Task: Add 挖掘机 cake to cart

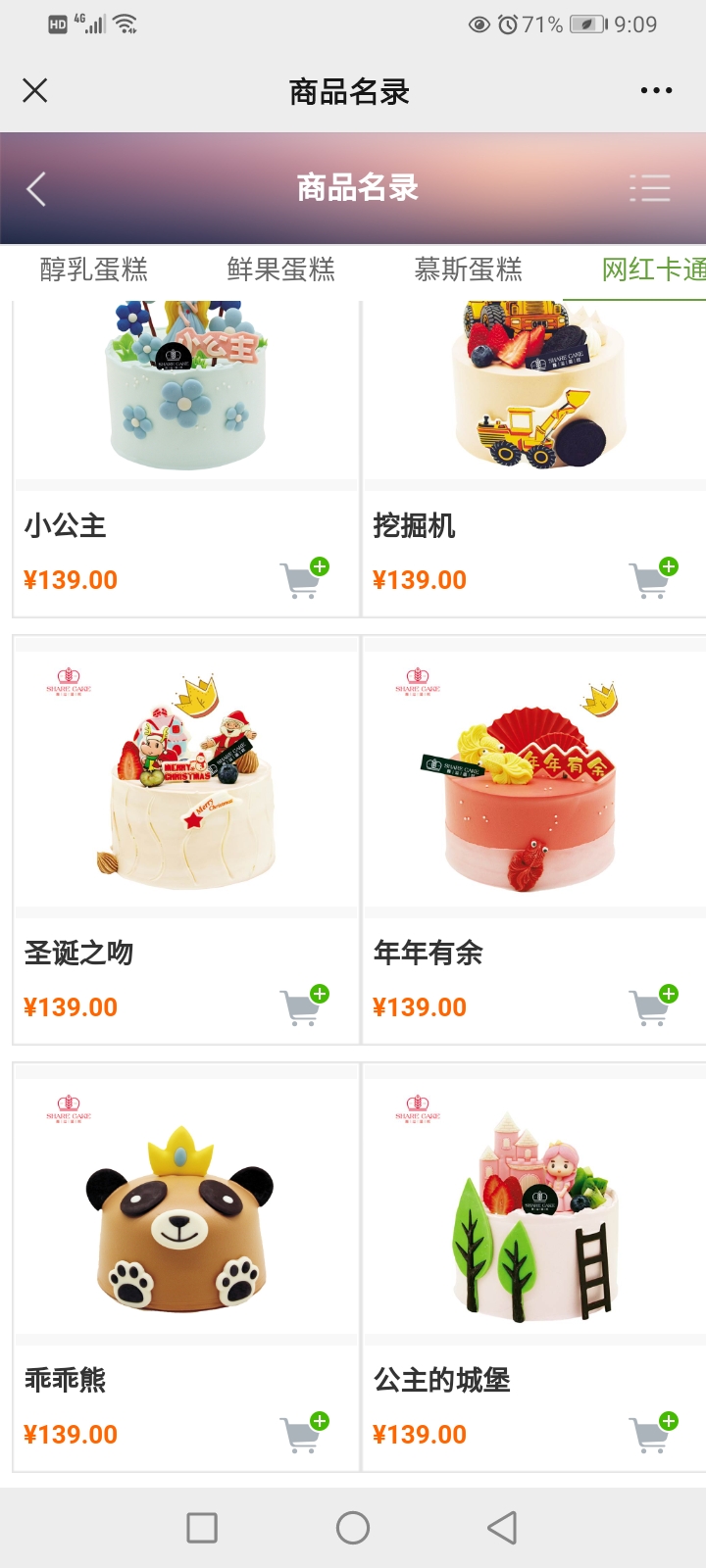Action: point(654,578)
